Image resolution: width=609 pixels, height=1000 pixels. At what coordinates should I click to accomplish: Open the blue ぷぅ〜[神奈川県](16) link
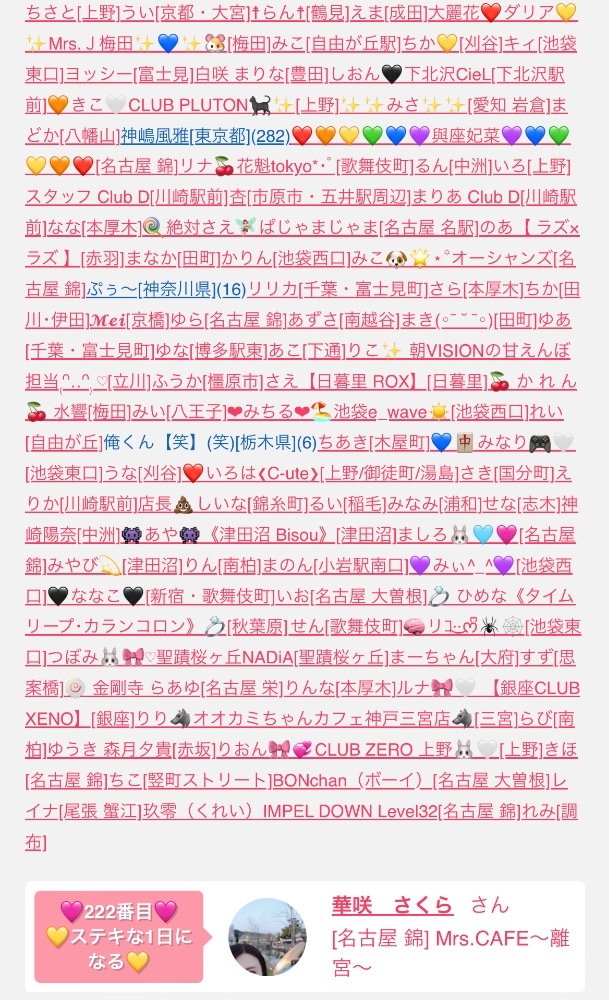point(166,289)
